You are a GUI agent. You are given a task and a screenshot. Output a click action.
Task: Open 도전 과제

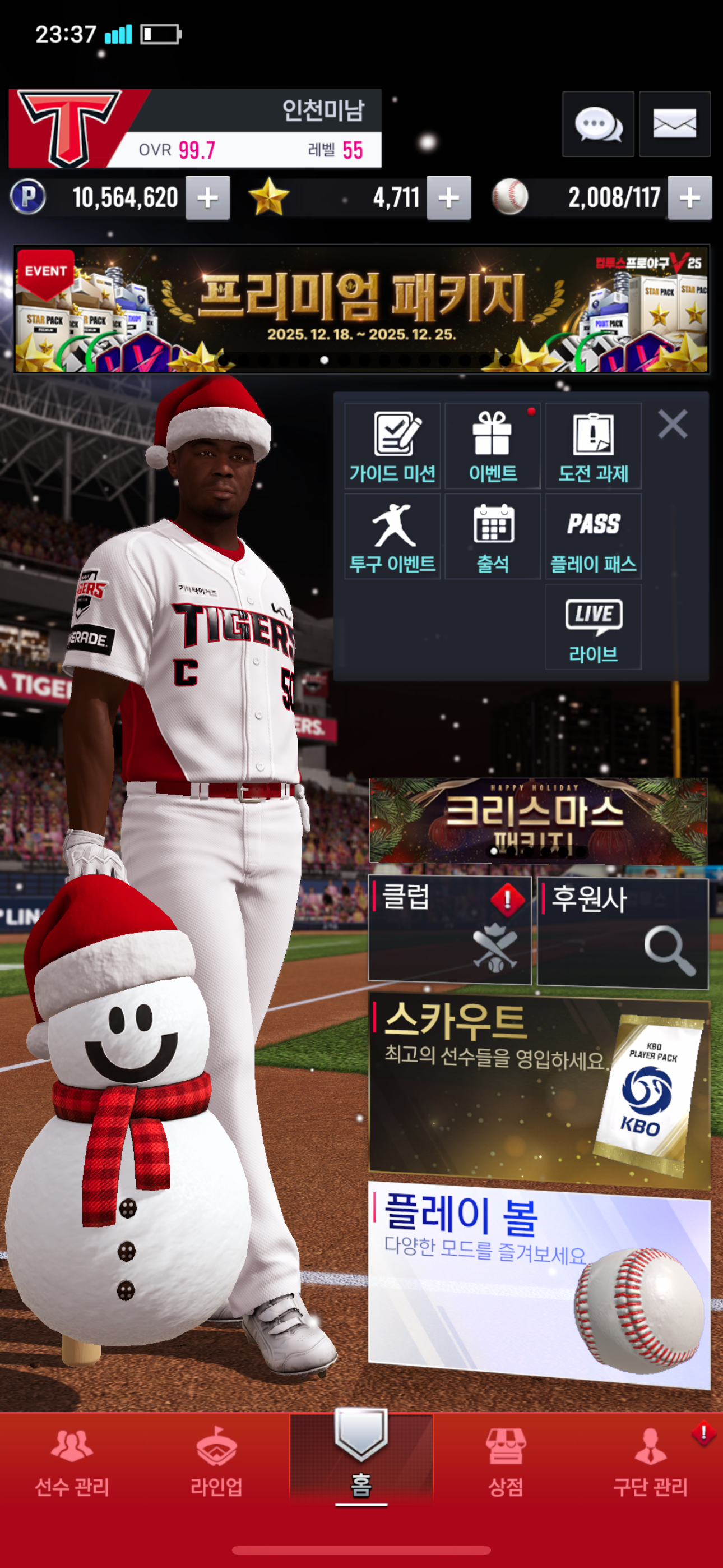(x=594, y=447)
